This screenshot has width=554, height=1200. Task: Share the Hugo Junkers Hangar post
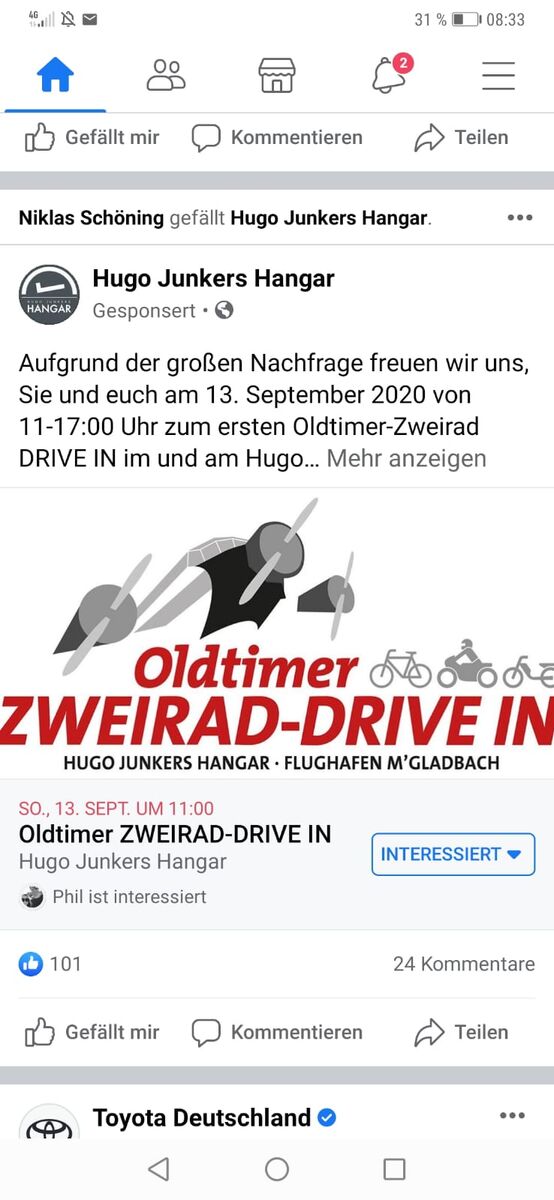click(x=461, y=1032)
